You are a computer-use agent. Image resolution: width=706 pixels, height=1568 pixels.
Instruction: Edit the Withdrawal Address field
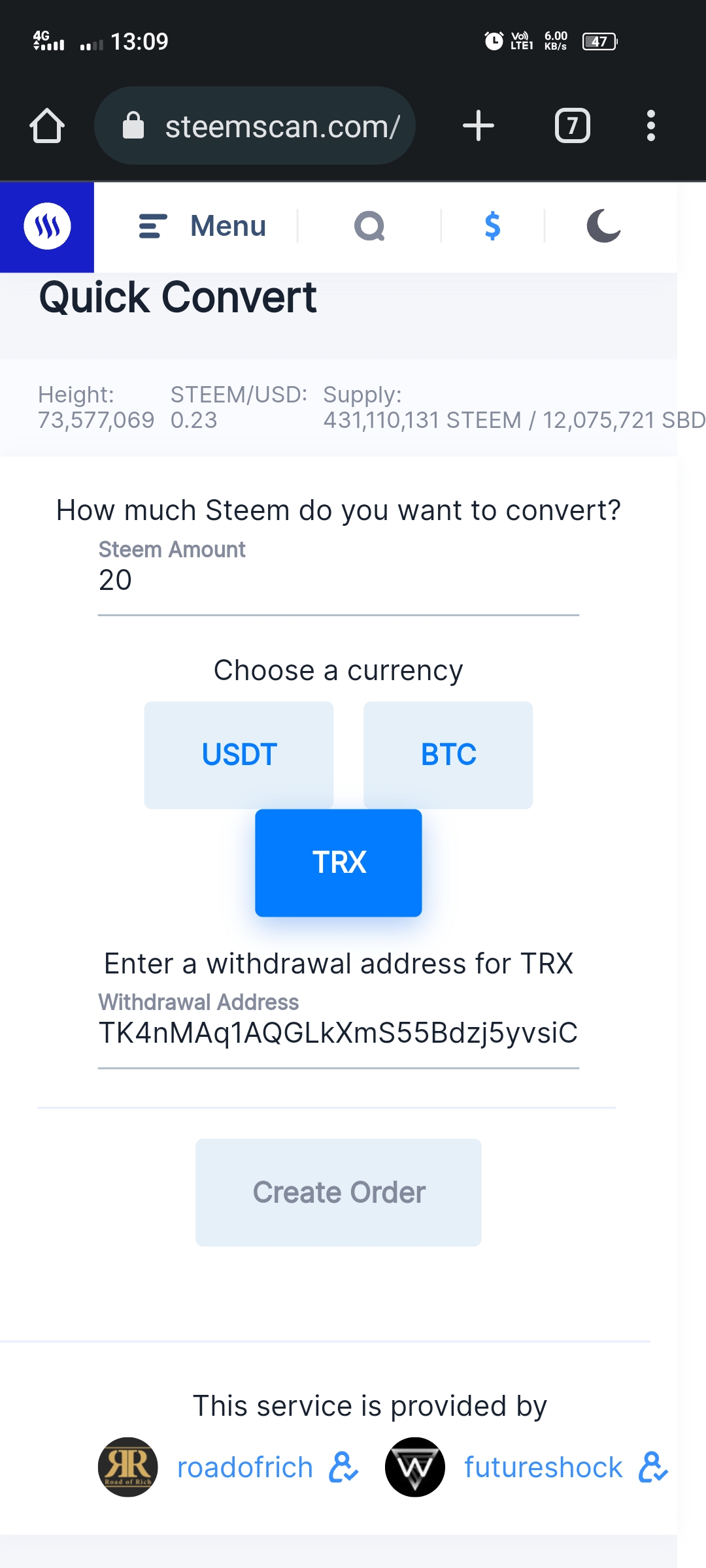tap(338, 1034)
